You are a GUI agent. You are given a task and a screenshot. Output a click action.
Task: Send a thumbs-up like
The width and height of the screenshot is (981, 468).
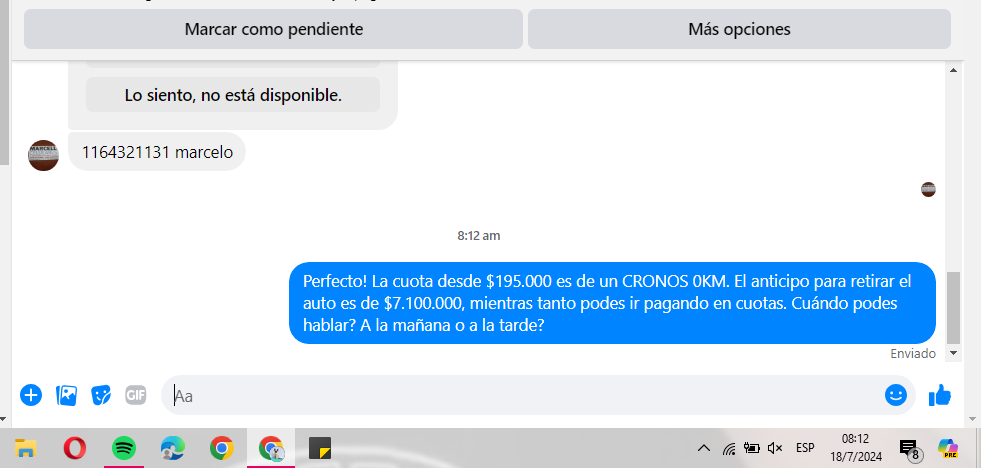pos(939,395)
